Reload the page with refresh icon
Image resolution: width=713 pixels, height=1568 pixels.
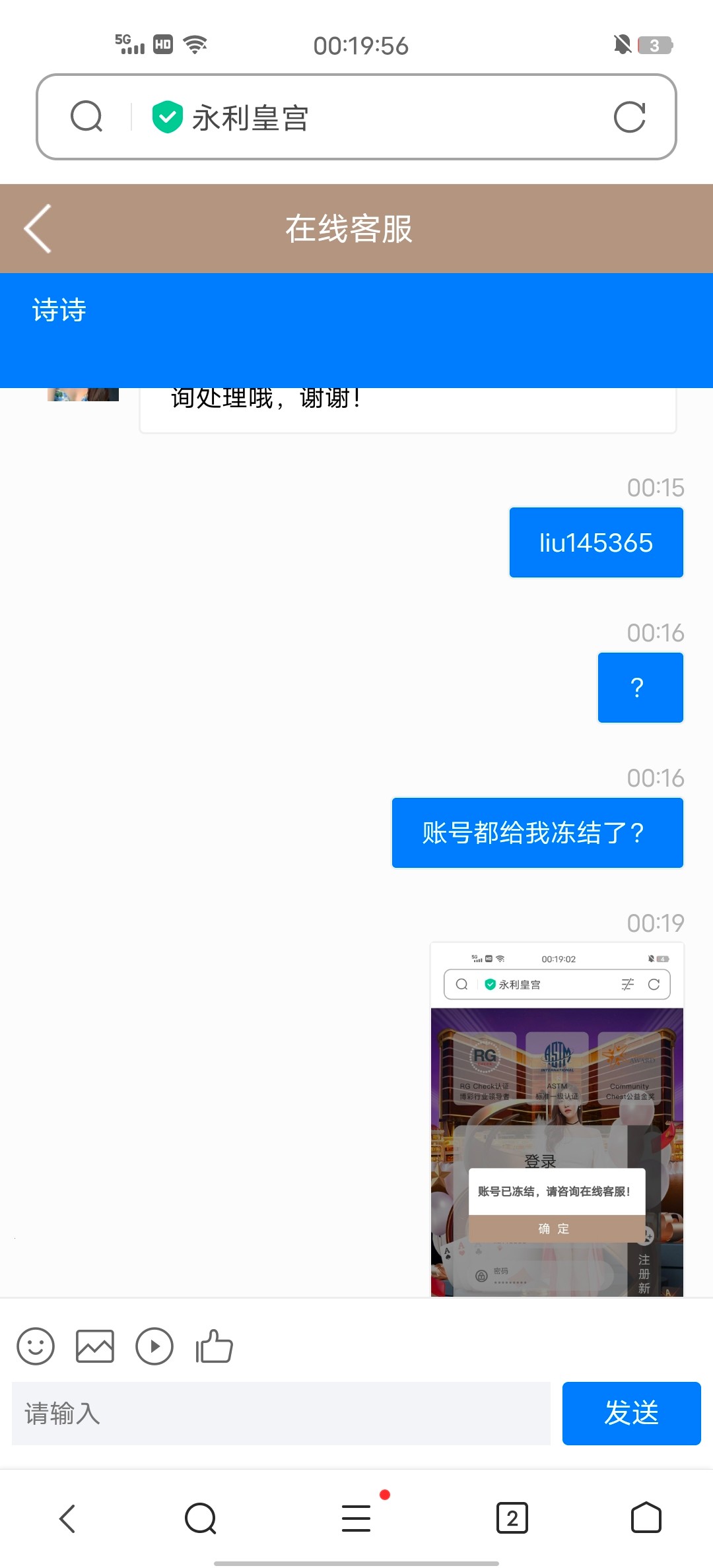[628, 117]
